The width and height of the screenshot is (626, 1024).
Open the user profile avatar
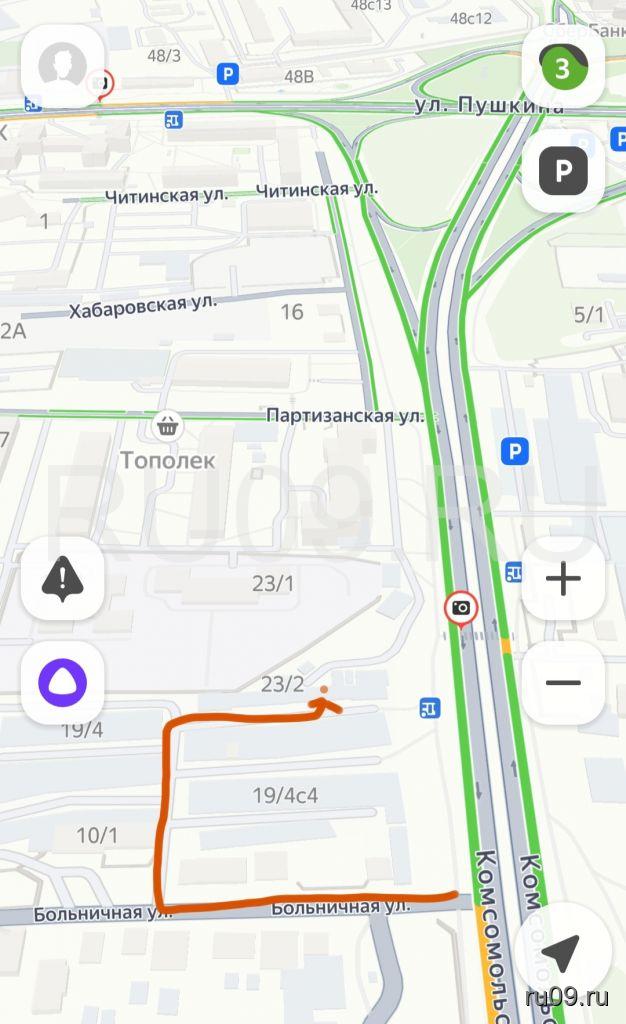tap(62, 67)
